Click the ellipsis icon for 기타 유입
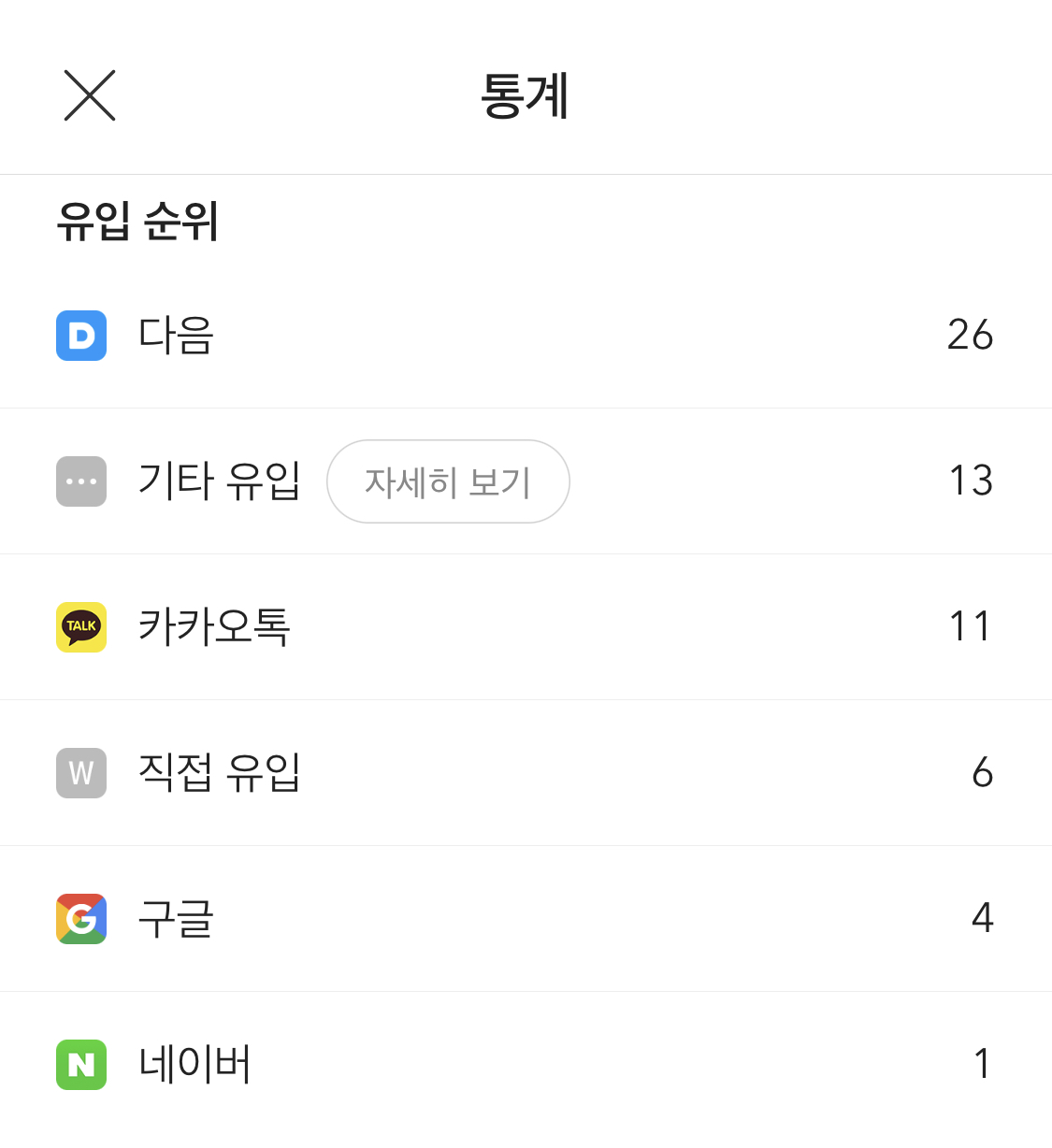The height and width of the screenshot is (1148, 1052). pos(81,481)
